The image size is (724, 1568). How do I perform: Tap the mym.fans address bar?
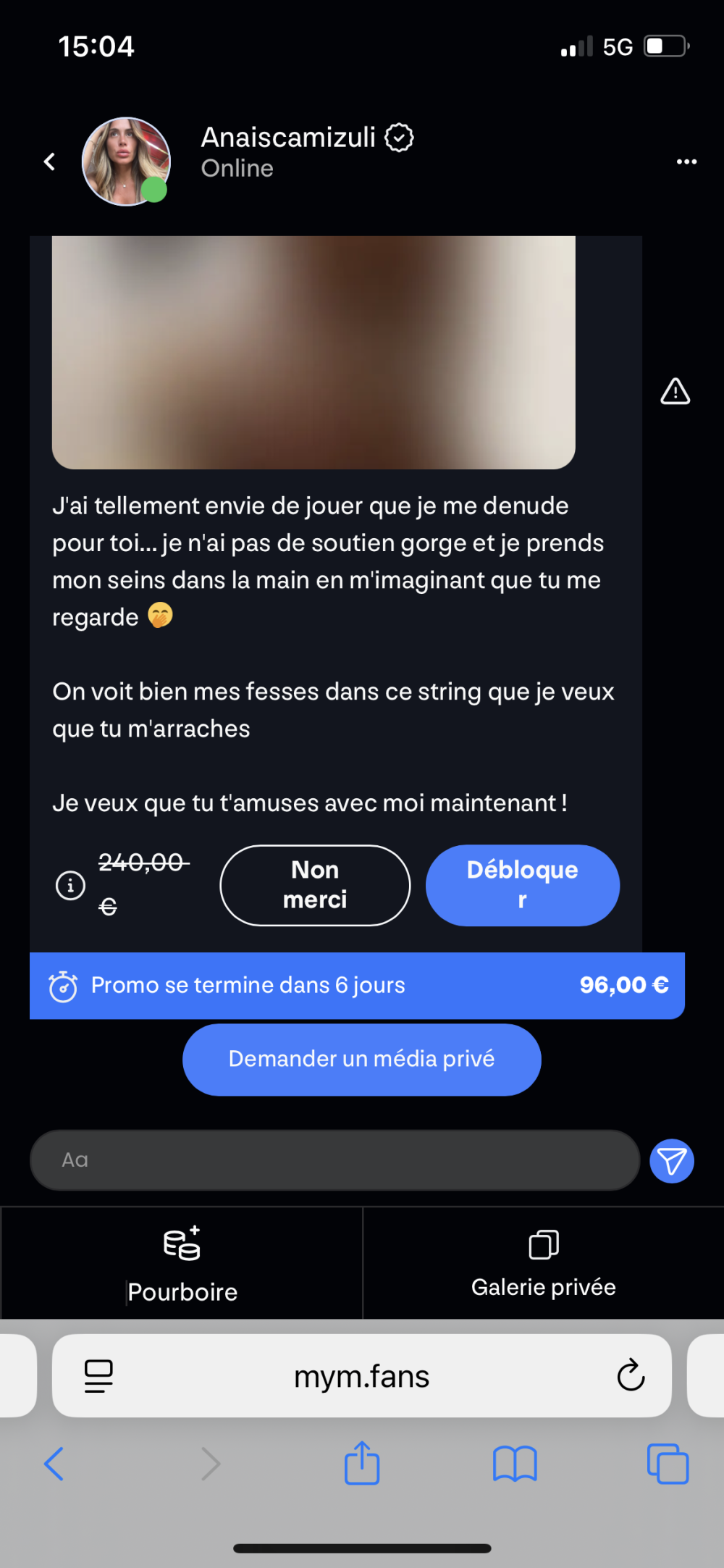[x=361, y=1375]
